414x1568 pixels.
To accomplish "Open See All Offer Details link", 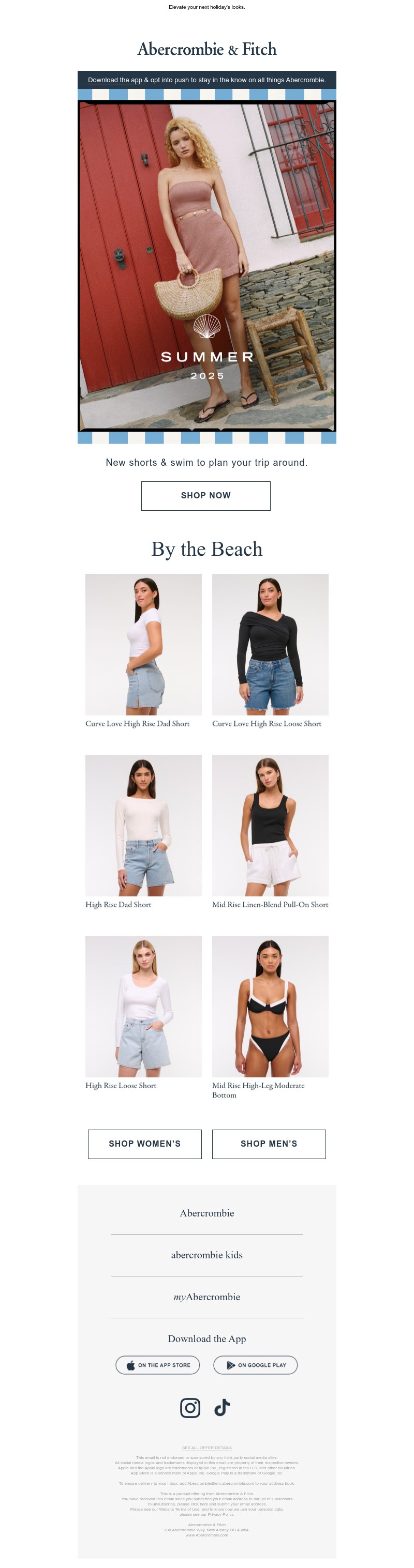I will pyautogui.click(x=206, y=1448).
